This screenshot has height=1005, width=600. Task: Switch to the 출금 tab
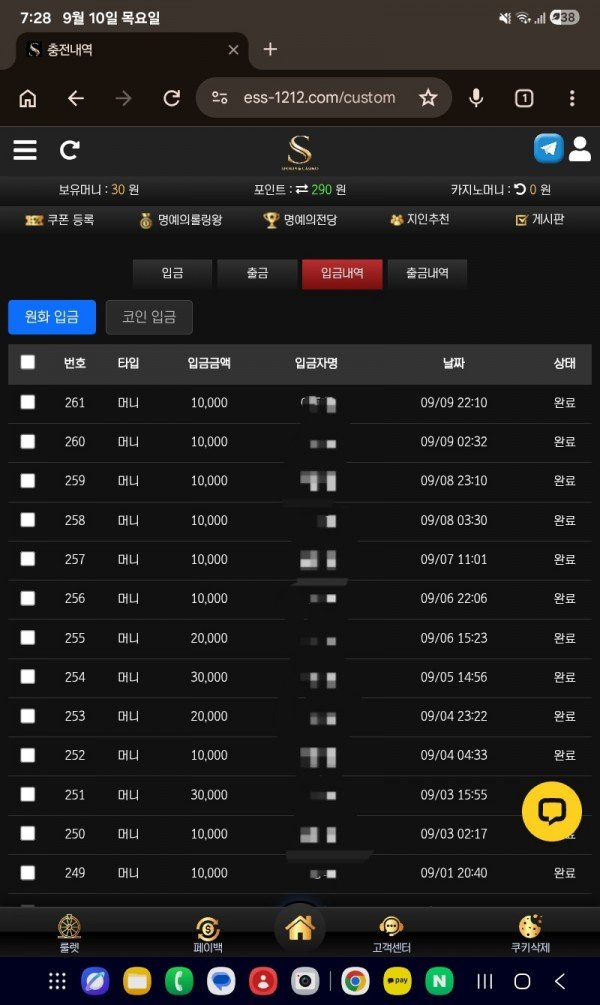point(257,274)
